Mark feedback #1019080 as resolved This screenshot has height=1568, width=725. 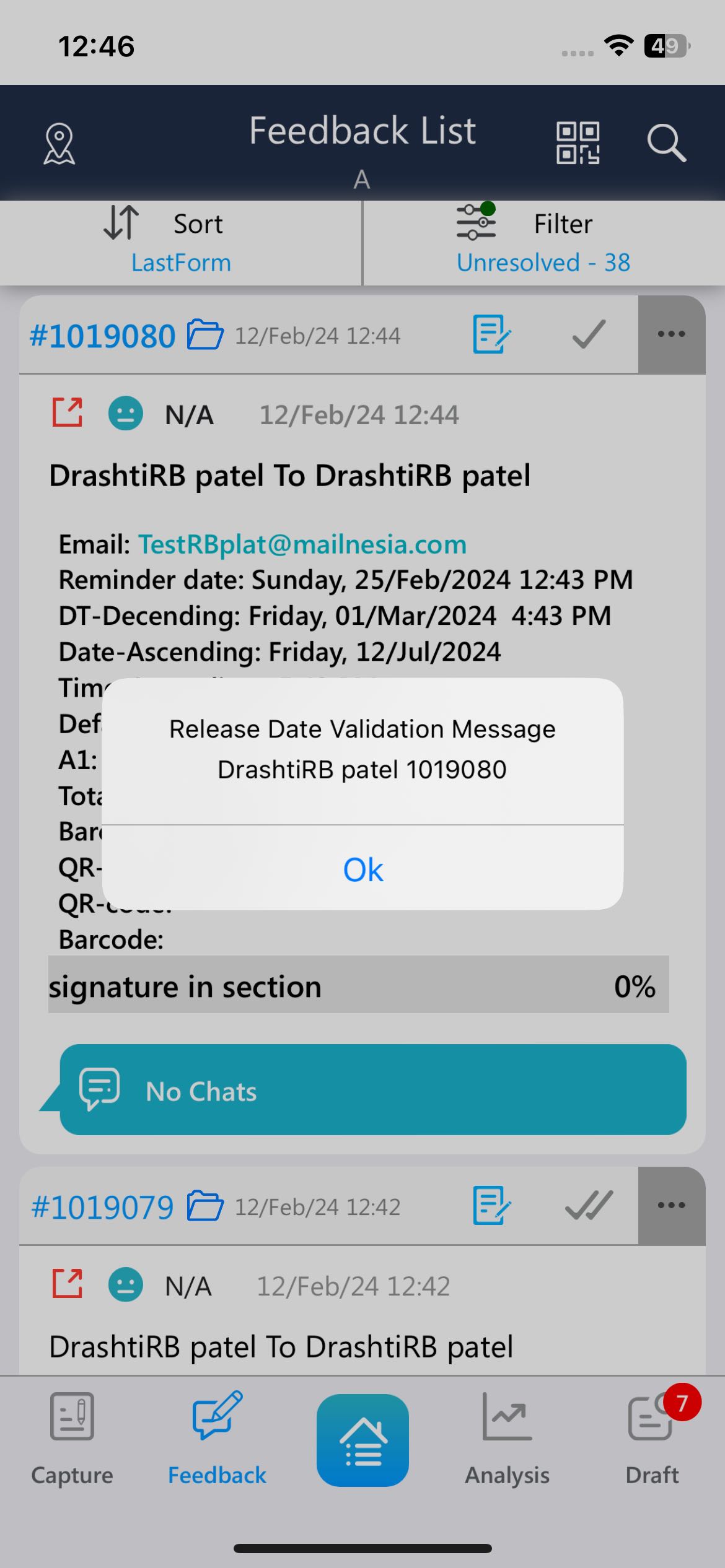pyautogui.click(x=588, y=334)
